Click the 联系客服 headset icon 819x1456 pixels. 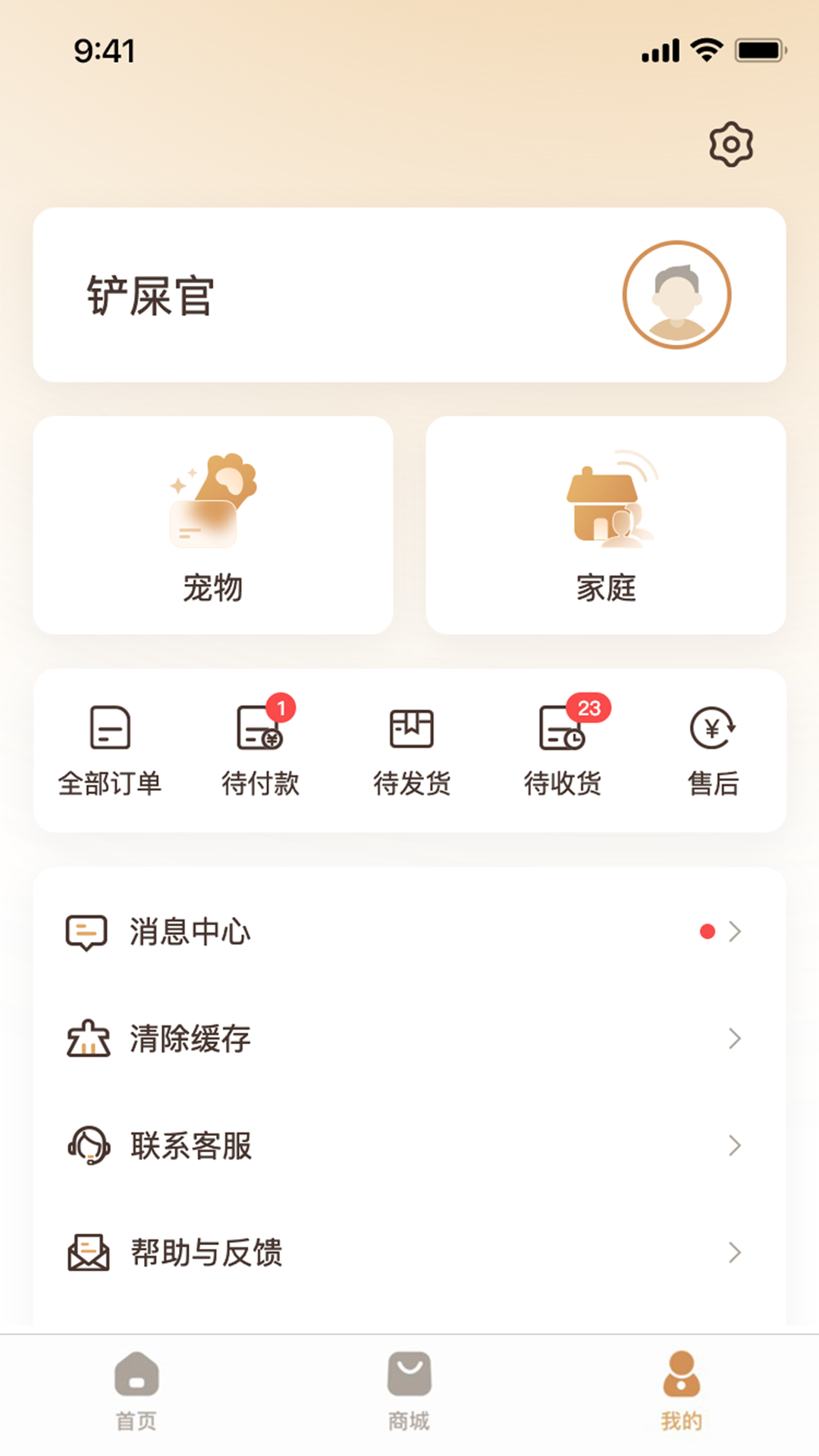86,1146
